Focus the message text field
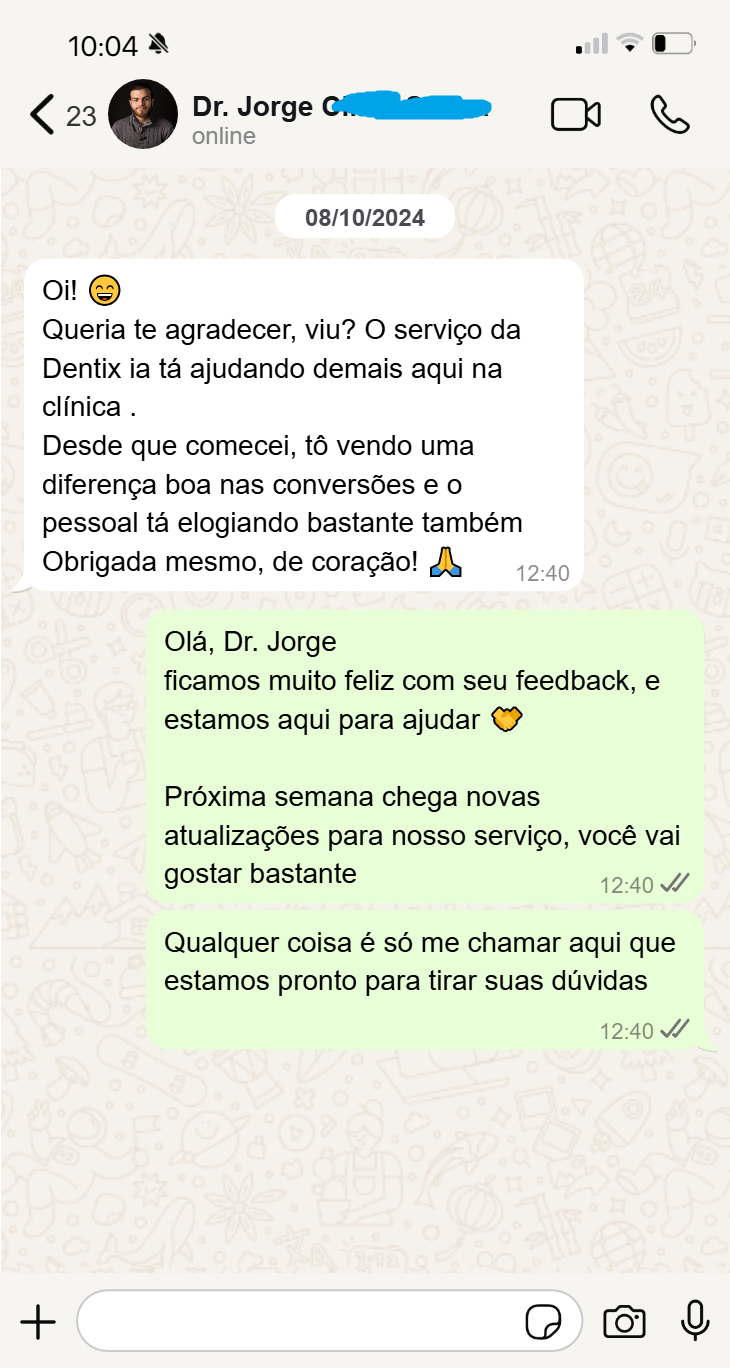Screen dimensions: 730x1368 tap(300, 1322)
